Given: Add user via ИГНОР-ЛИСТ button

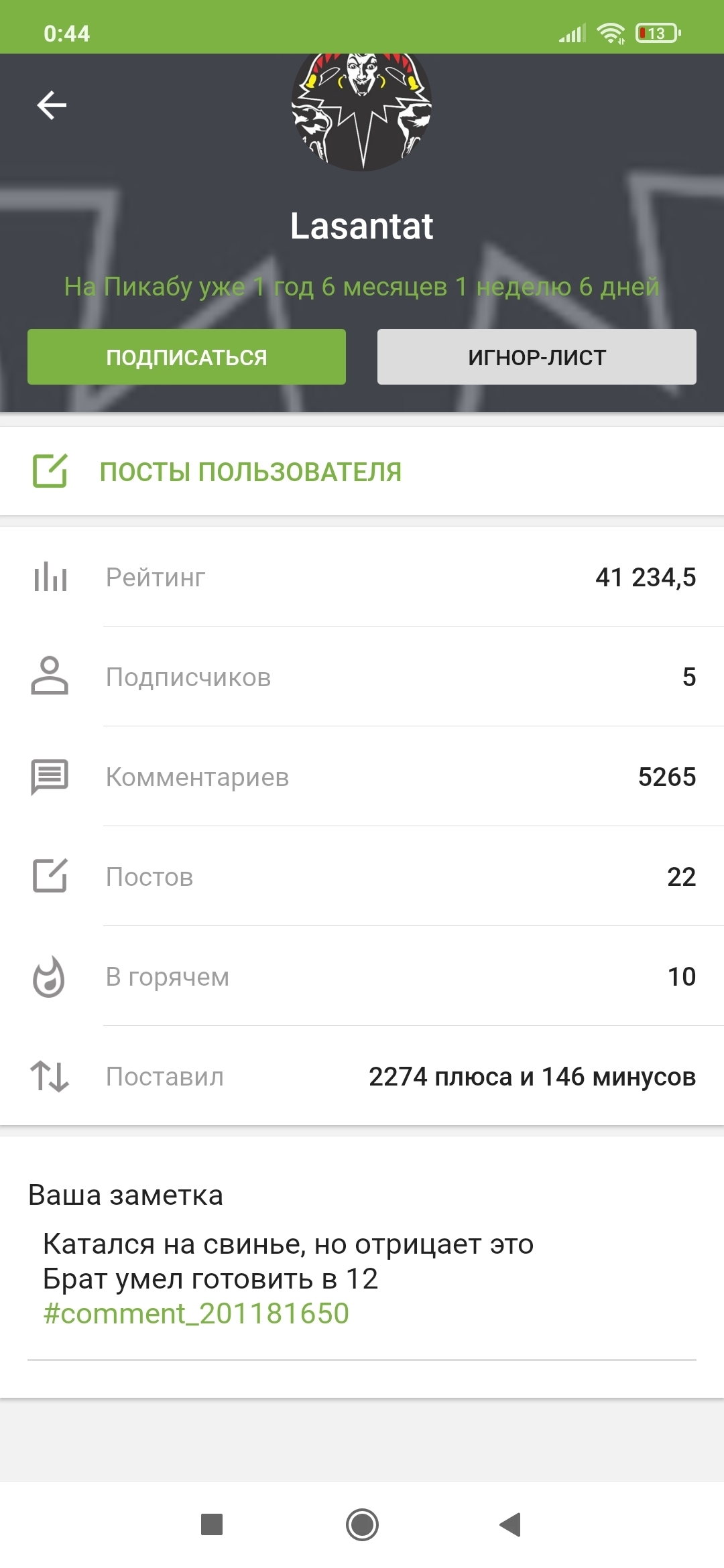Looking at the screenshot, I should (536, 357).
